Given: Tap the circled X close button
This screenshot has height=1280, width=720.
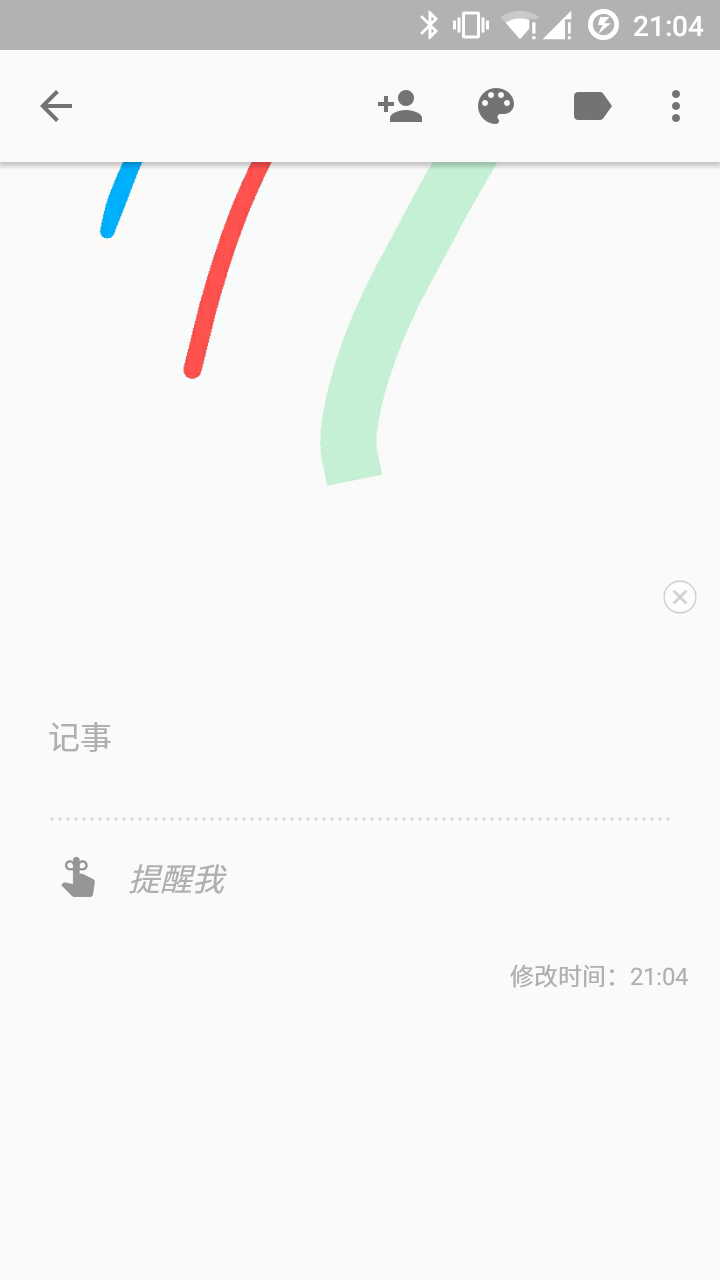Looking at the screenshot, I should pos(680,597).
